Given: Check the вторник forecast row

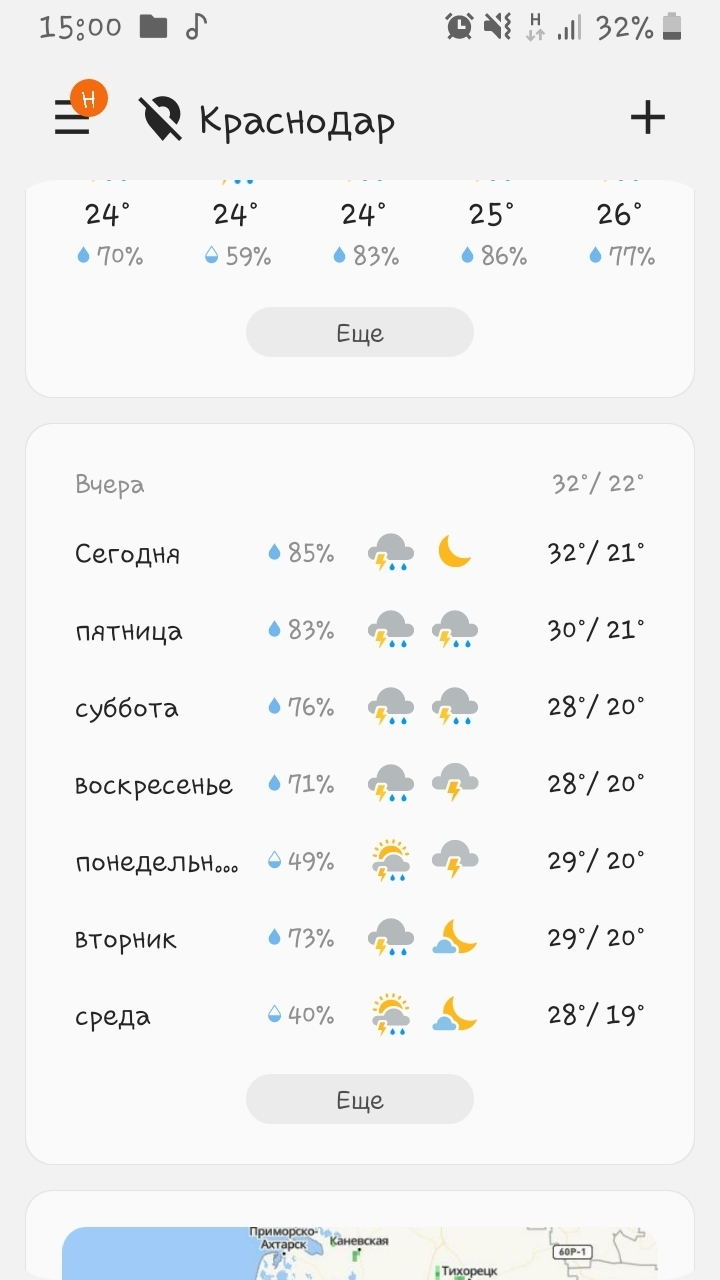Looking at the screenshot, I should [359, 939].
